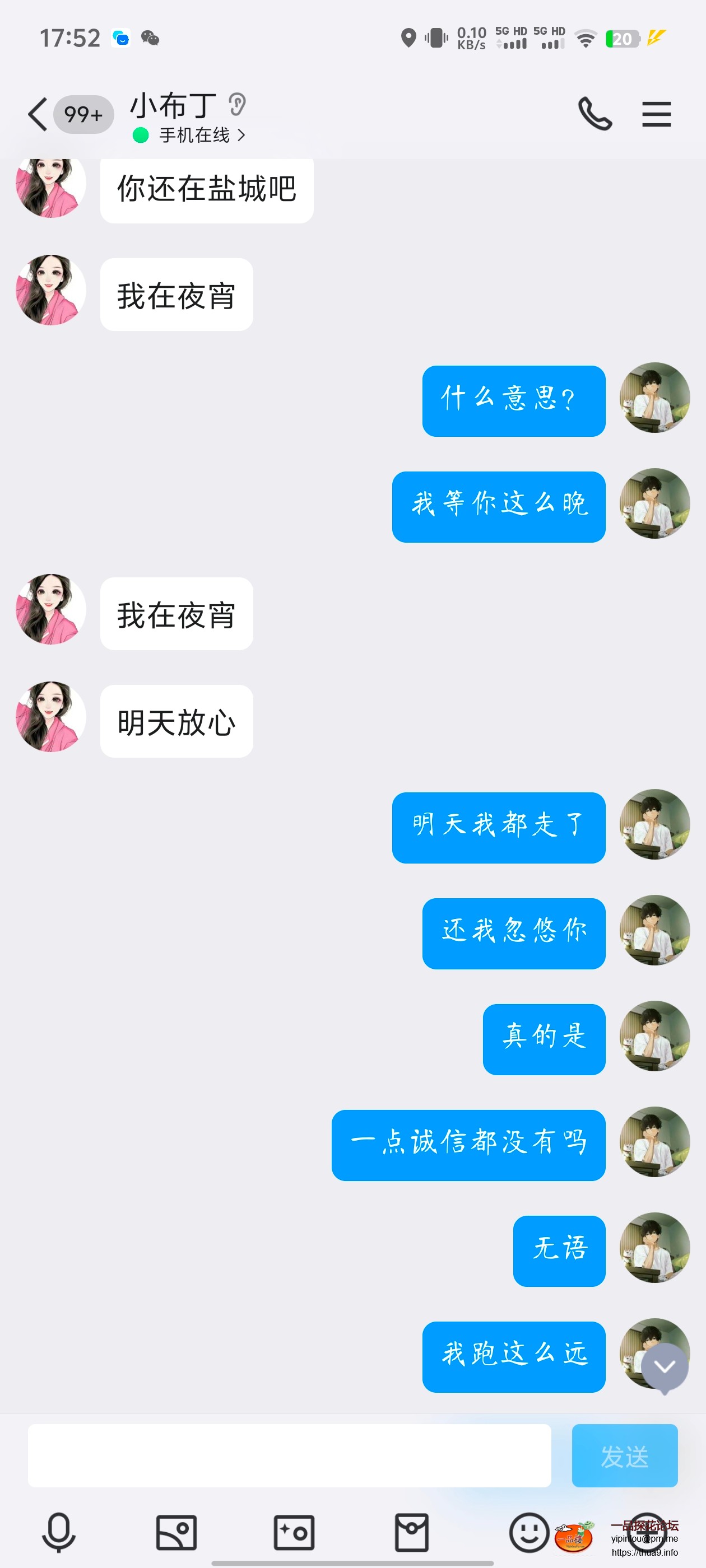706x1568 pixels.
Task: Tap the 我等你这么晚 blue bubble
Action: pyautogui.click(x=498, y=506)
